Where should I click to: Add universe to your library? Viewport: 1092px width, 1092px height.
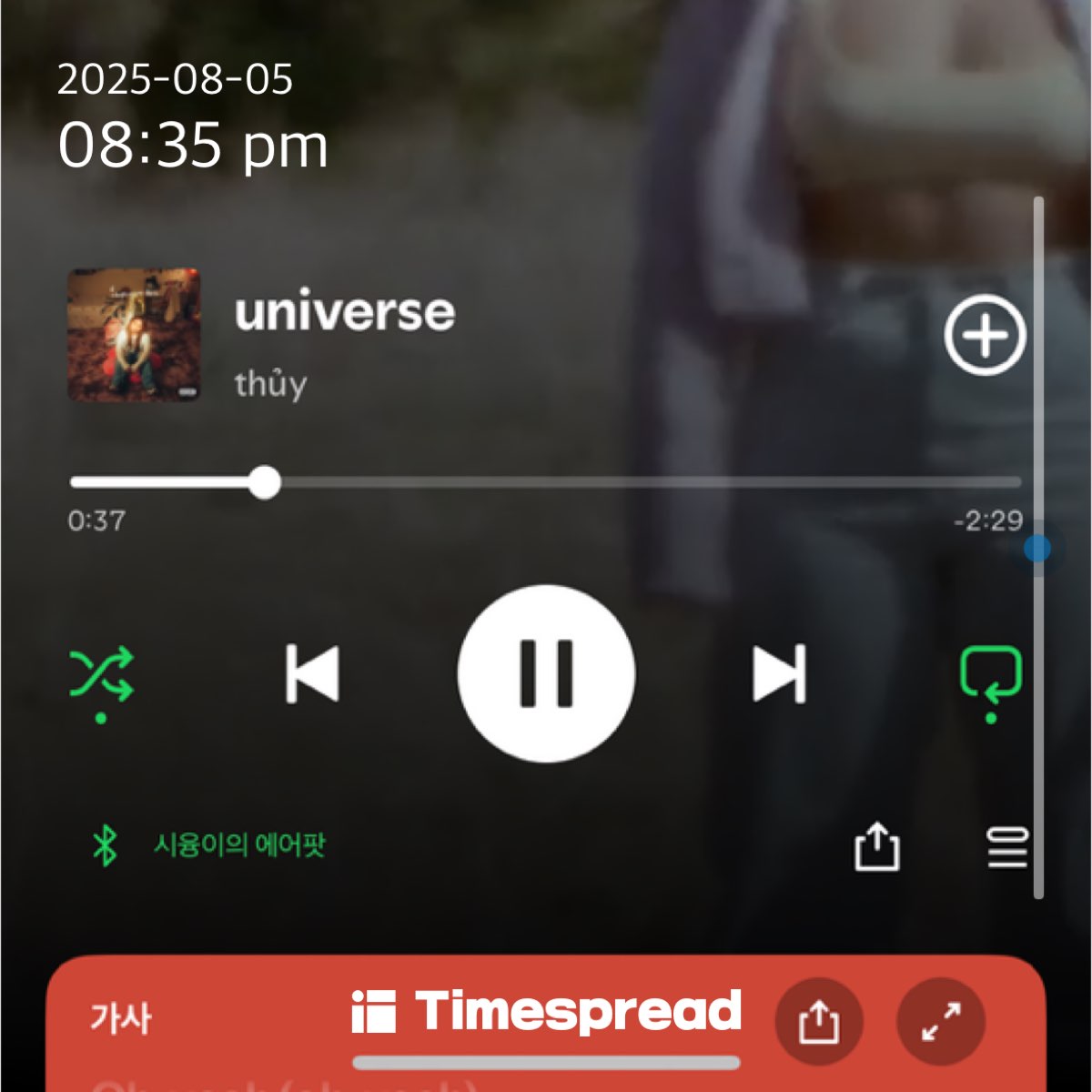[x=985, y=335]
